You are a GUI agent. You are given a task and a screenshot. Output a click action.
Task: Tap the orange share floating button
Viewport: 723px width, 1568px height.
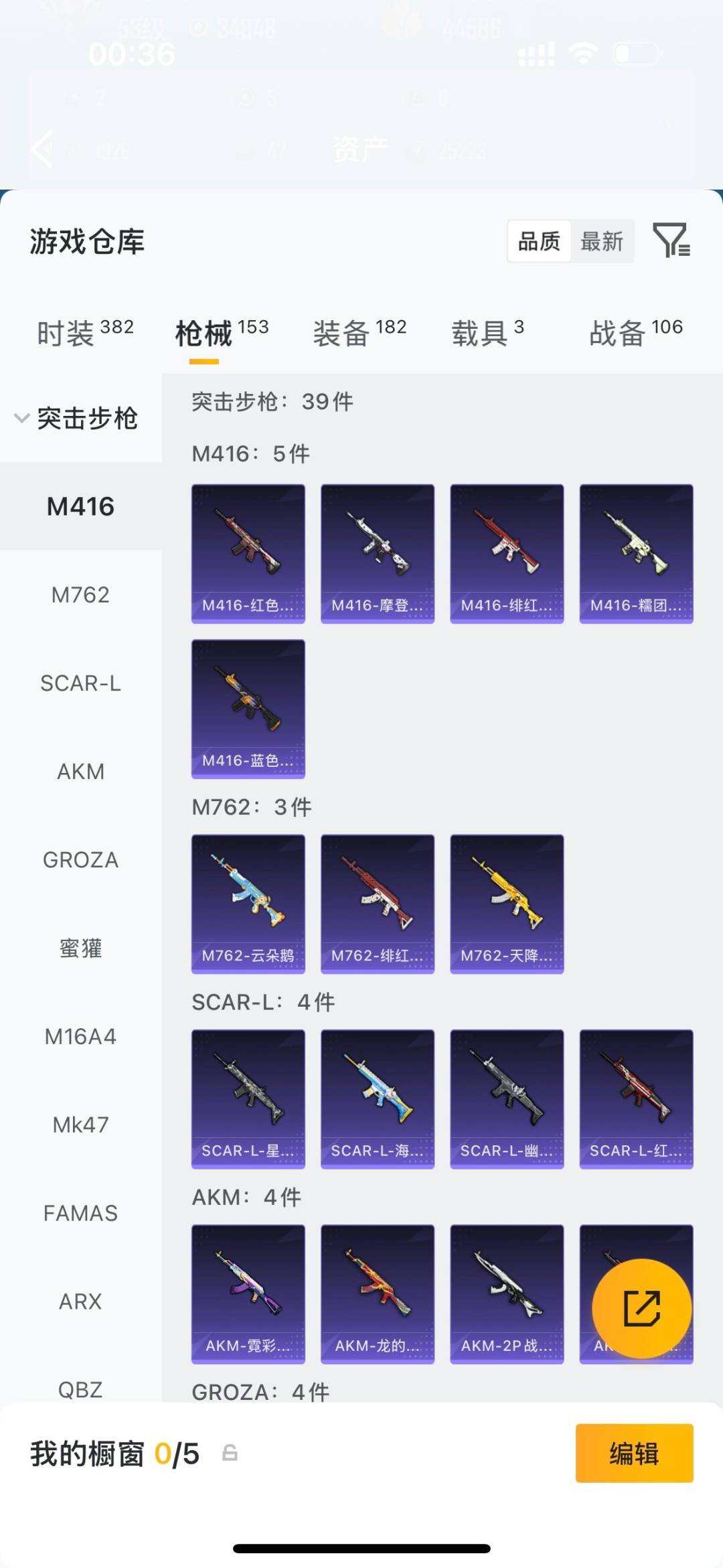pyautogui.click(x=641, y=1308)
